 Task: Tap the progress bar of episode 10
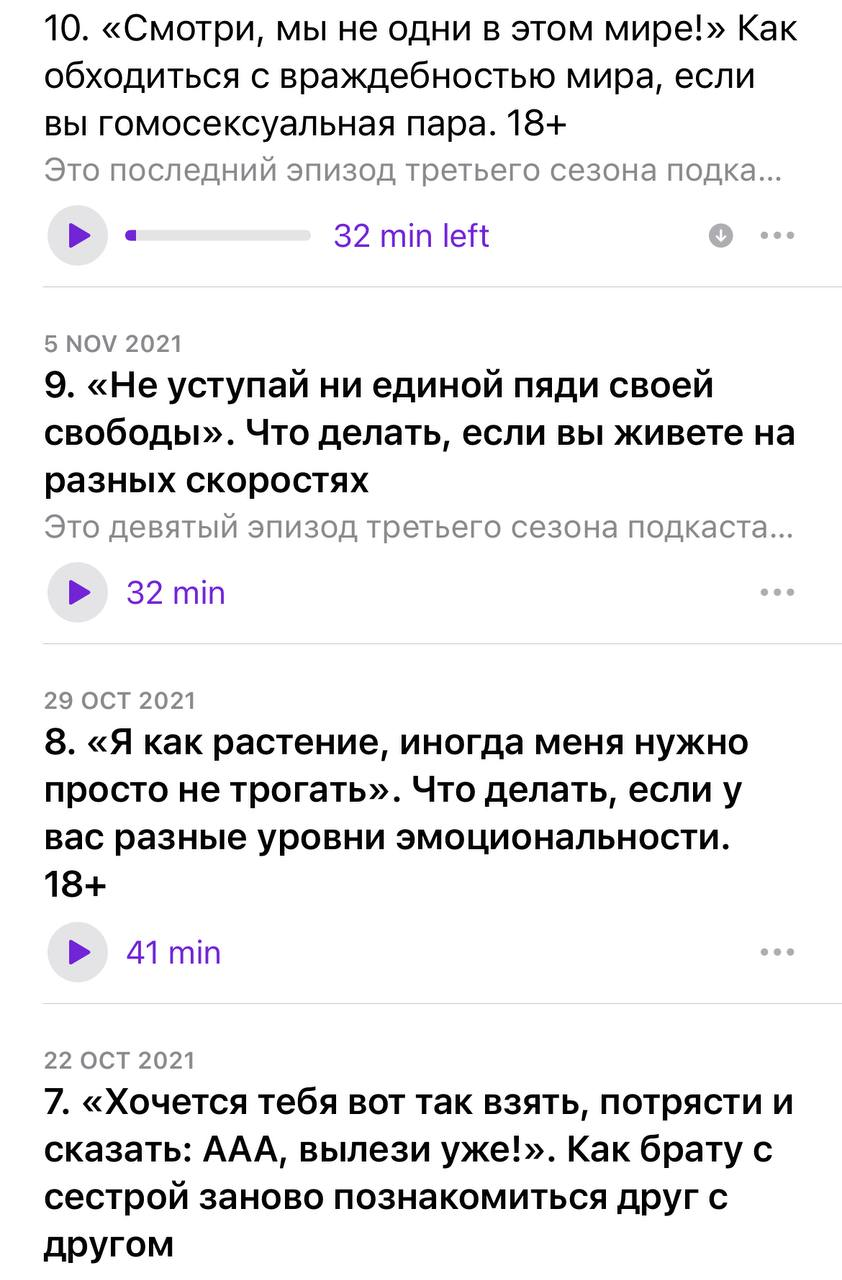coord(218,236)
